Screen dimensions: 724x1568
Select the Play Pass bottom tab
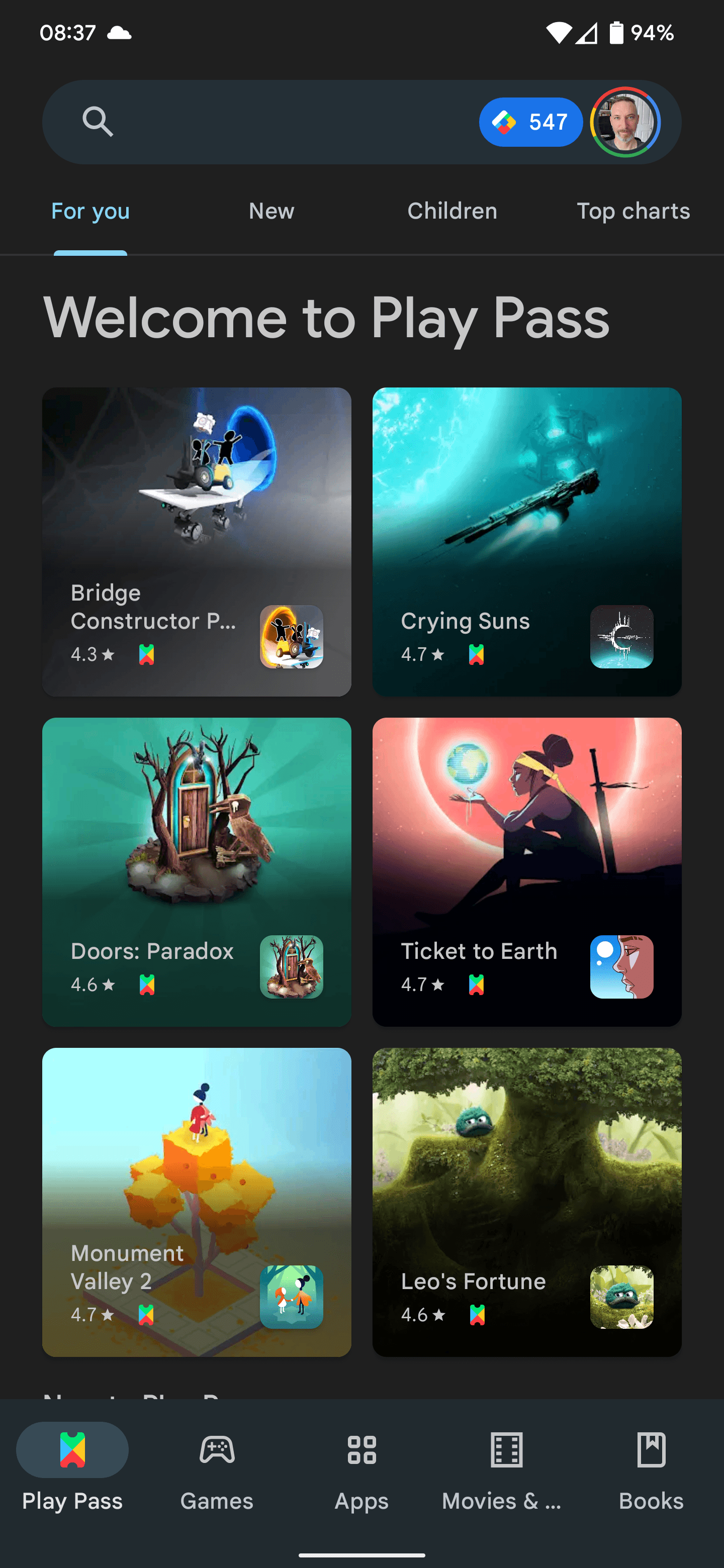[72, 1467]
